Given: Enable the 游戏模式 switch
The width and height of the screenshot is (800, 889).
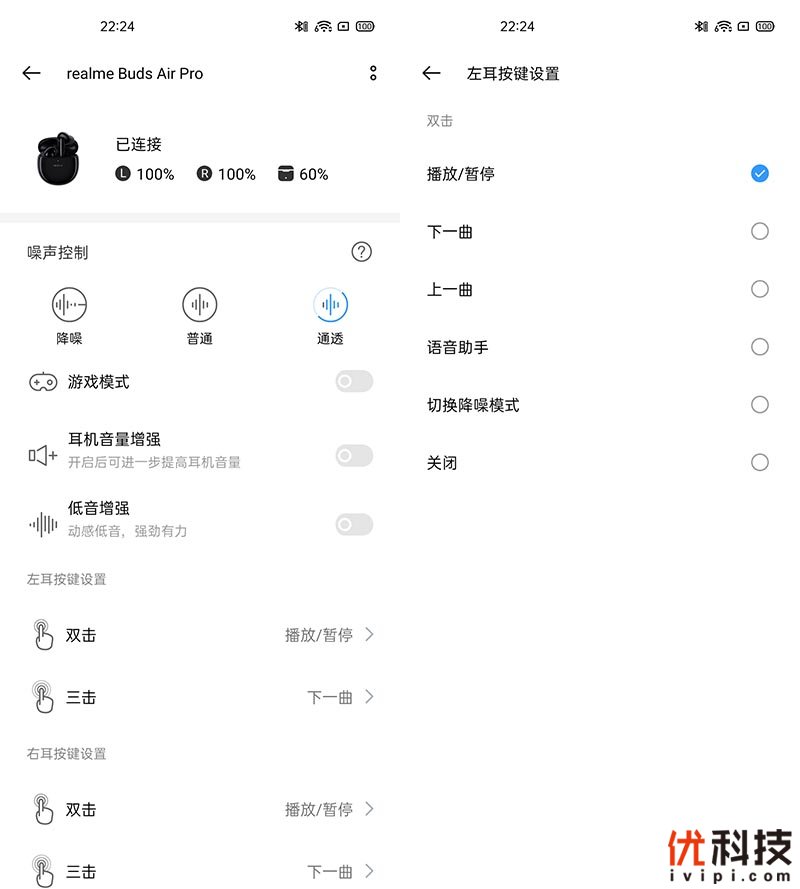Looking at the screenshot, I should click(x=354, y=381).
